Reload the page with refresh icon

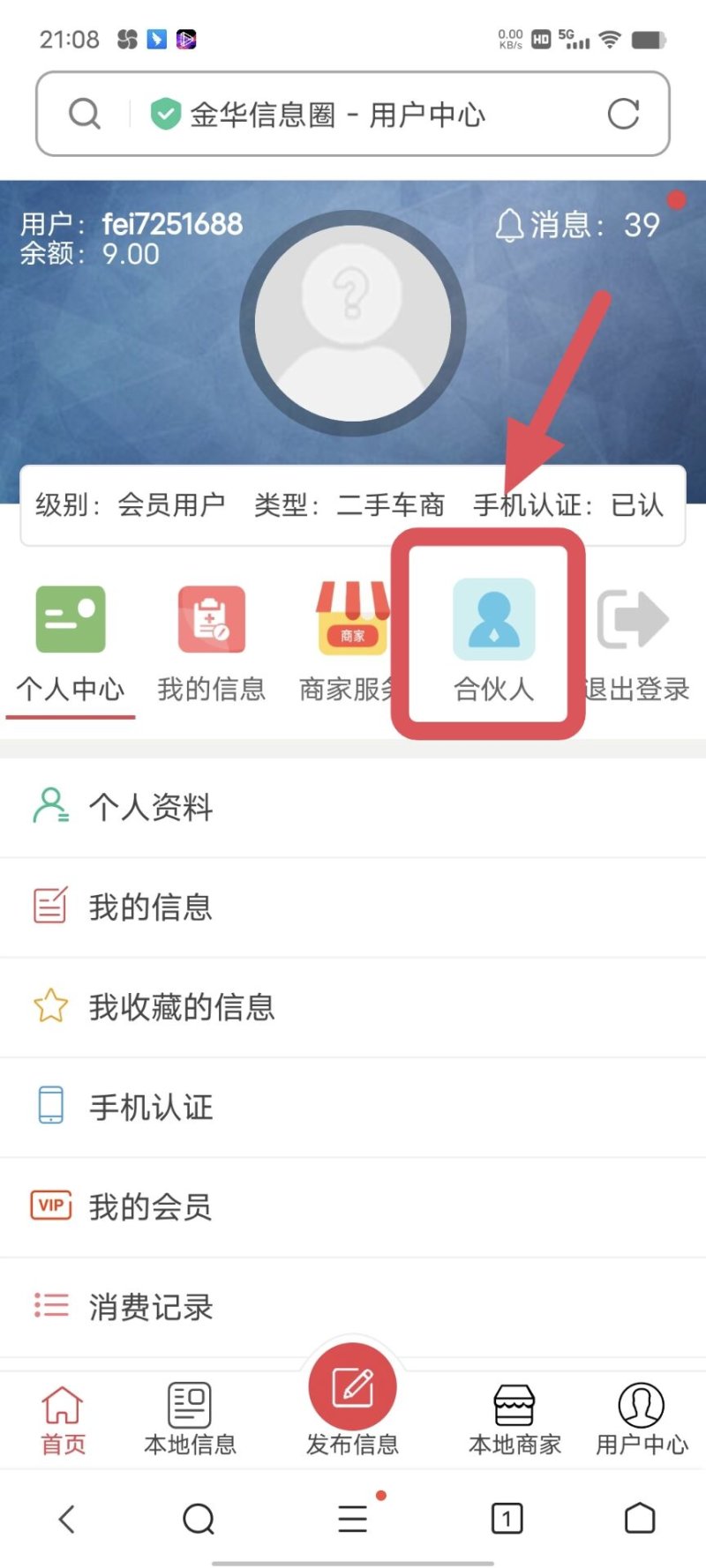click(x=623, y=114)
